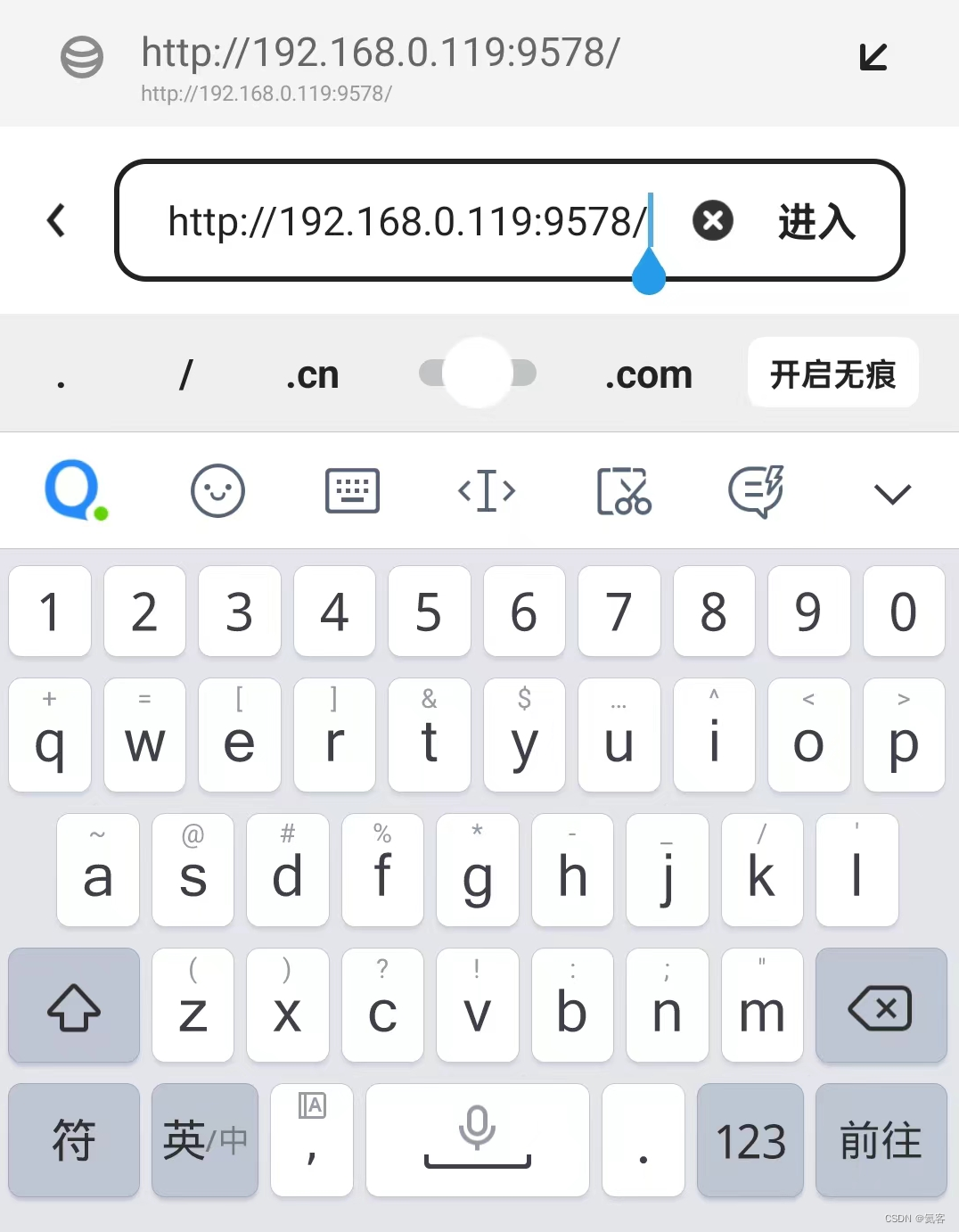Open the quick phrases toolbar icon
Image resolution: width=959 pixels, height=1232 pixels.
coord(757,491)
